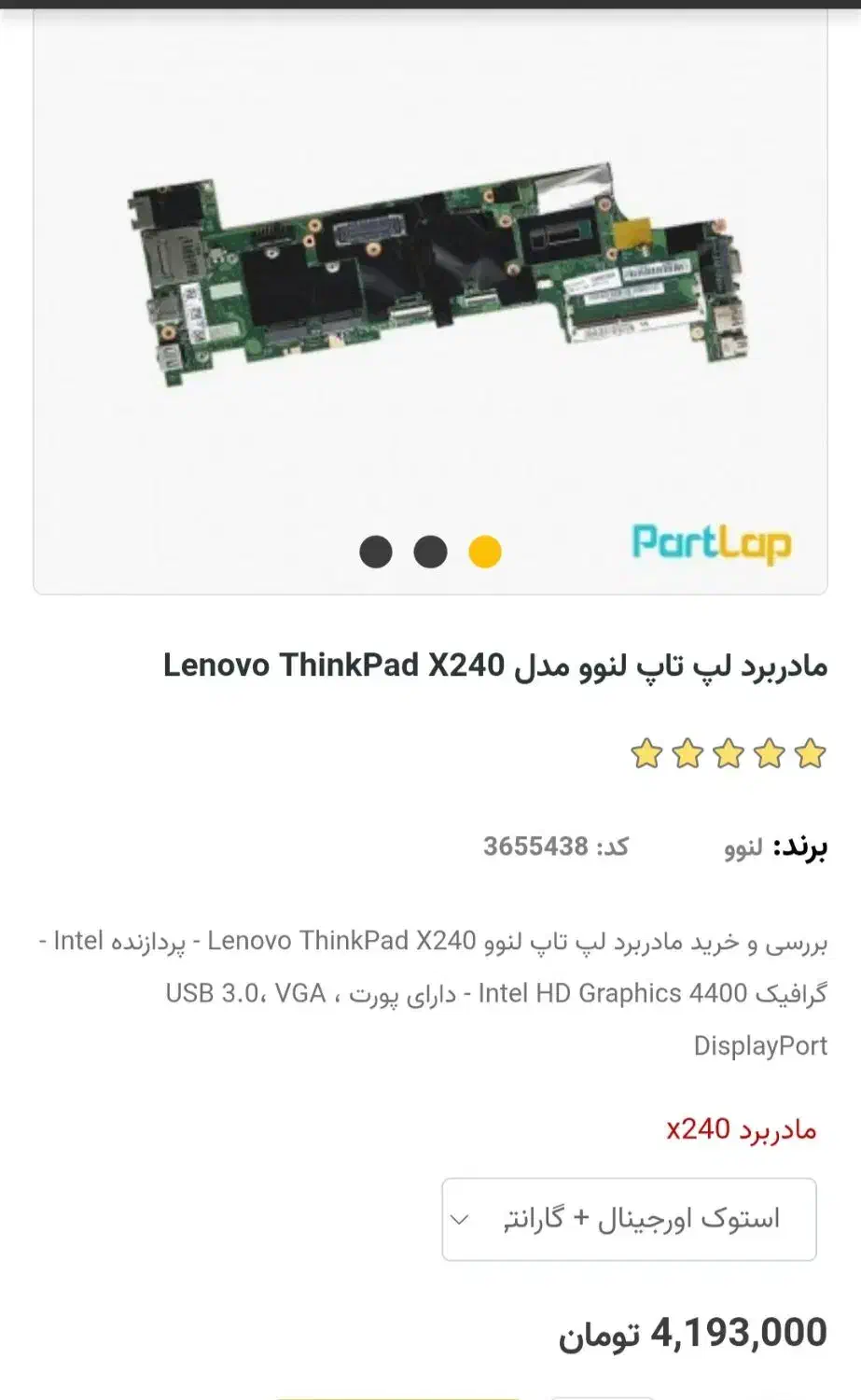
Task: Tap the five-star product rating
Action: point(728,753)
